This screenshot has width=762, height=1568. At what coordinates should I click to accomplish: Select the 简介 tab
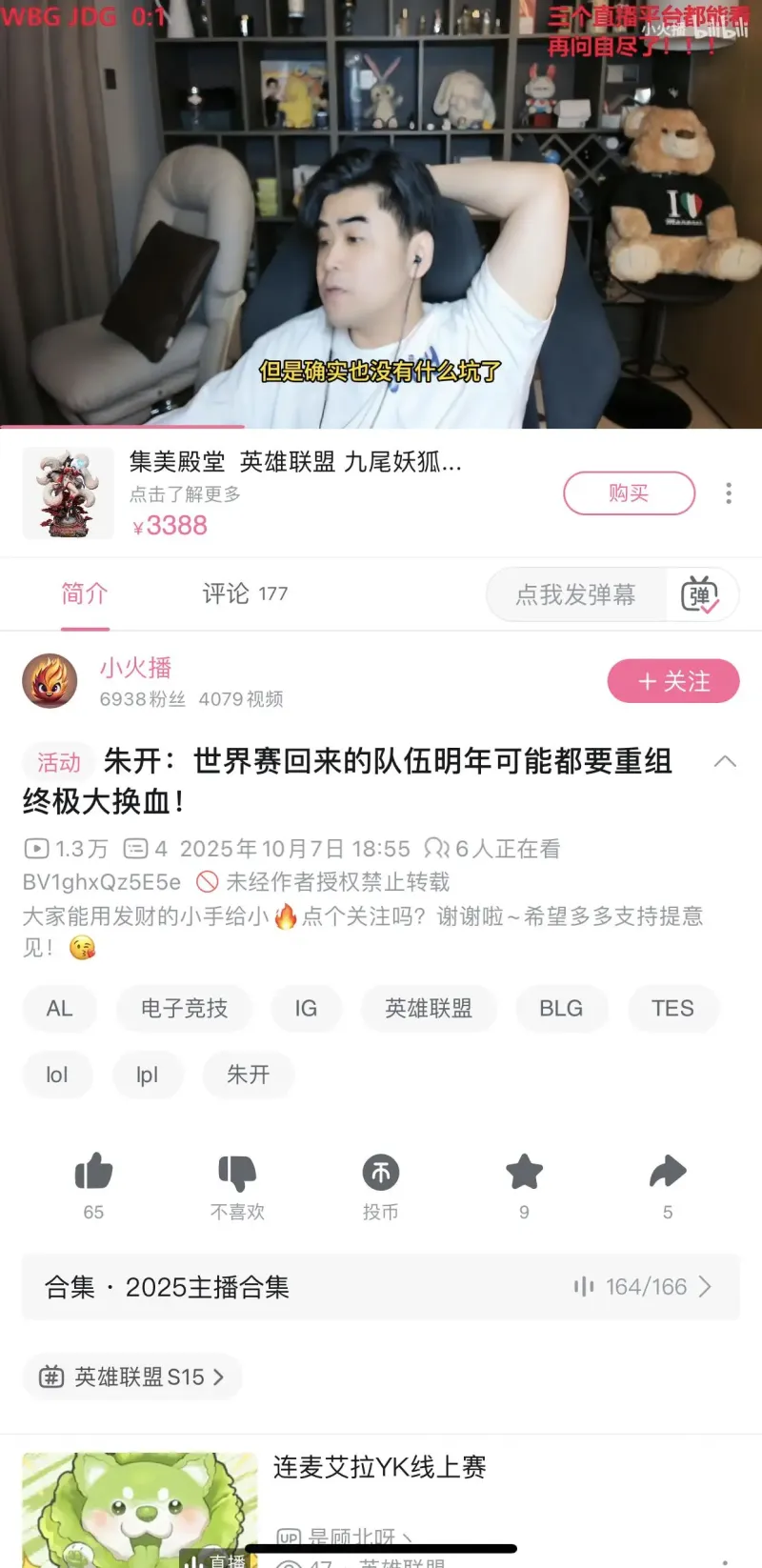coord(85,594)
